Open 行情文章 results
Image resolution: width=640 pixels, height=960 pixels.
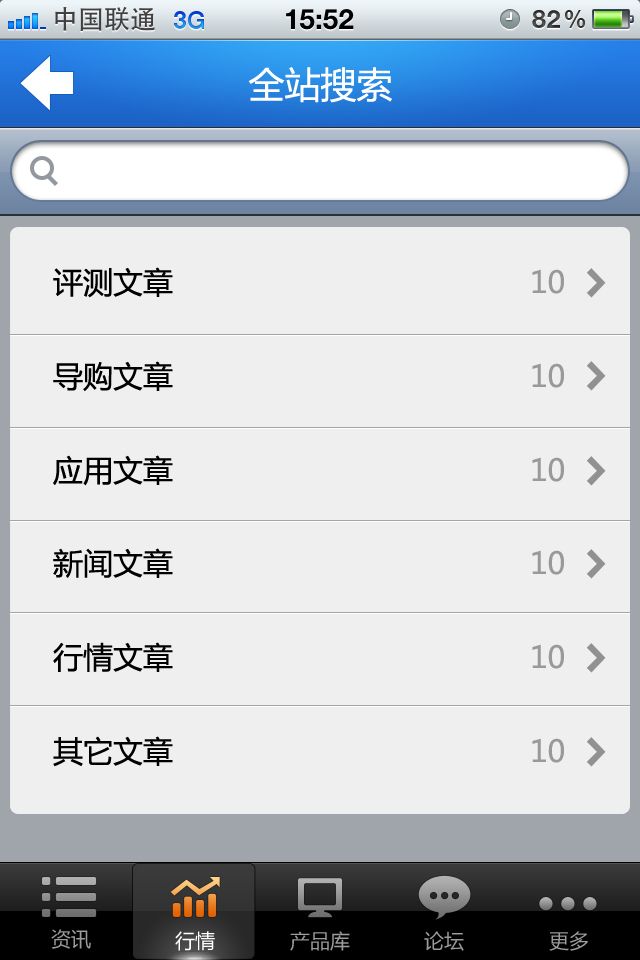click(320, 657)
